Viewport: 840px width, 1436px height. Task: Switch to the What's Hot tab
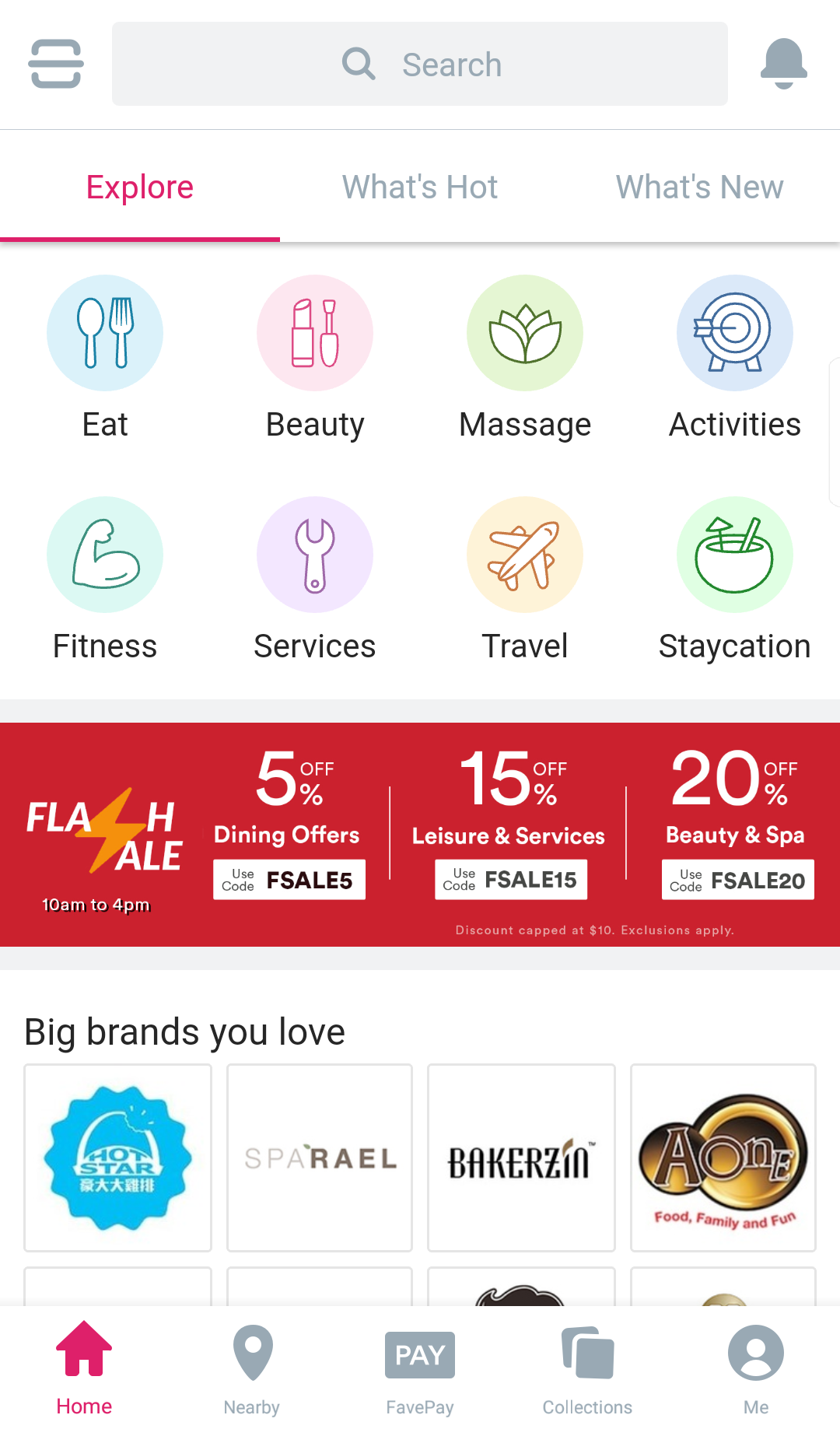click(x=420, y=187)
